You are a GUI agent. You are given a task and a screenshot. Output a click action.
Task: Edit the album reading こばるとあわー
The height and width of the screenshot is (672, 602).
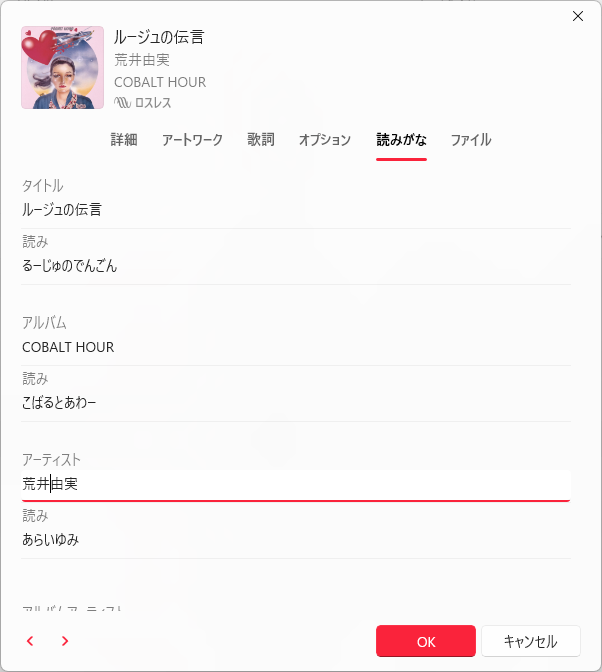pyautogui.click(x=296, y=403)
